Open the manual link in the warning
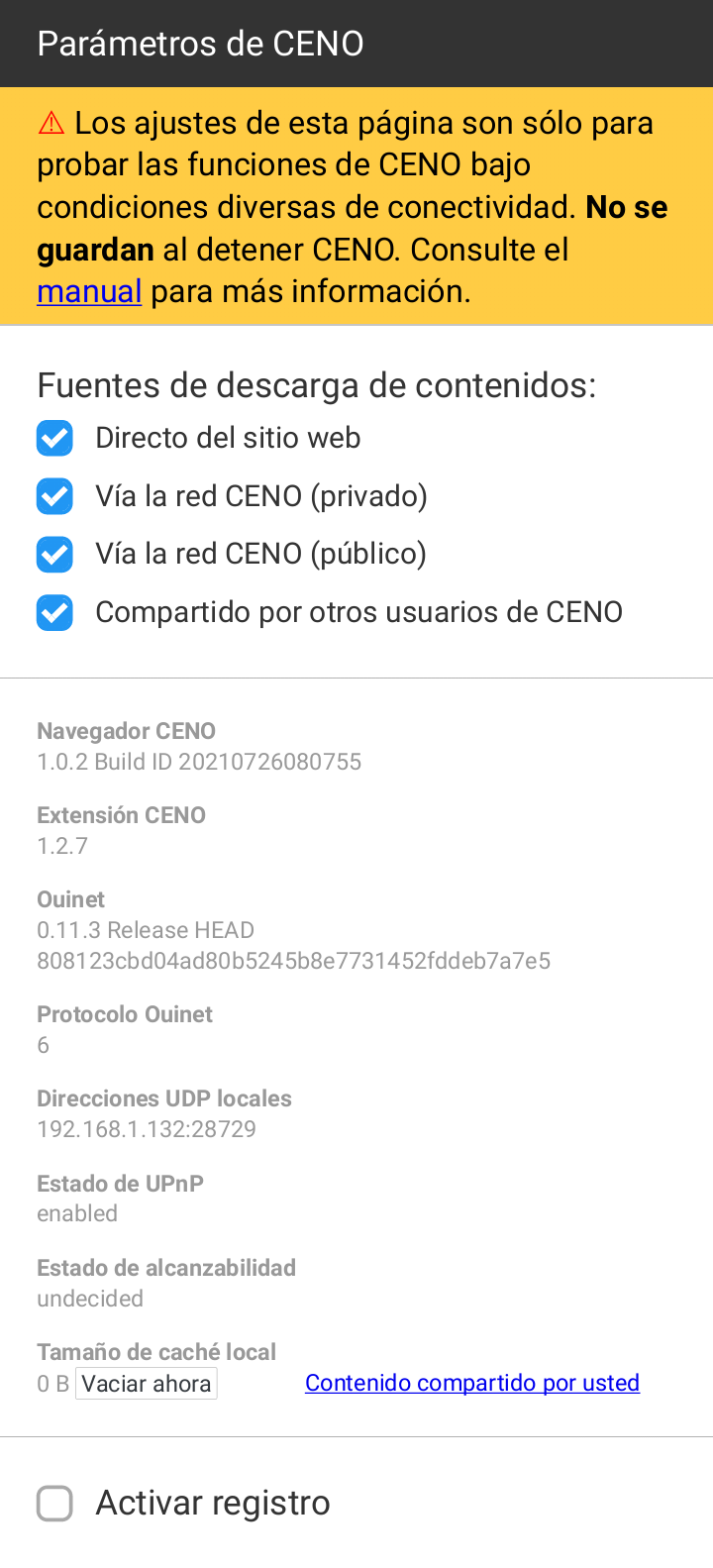The width and height of the screenshot is (713, 1568). point(89,292)
